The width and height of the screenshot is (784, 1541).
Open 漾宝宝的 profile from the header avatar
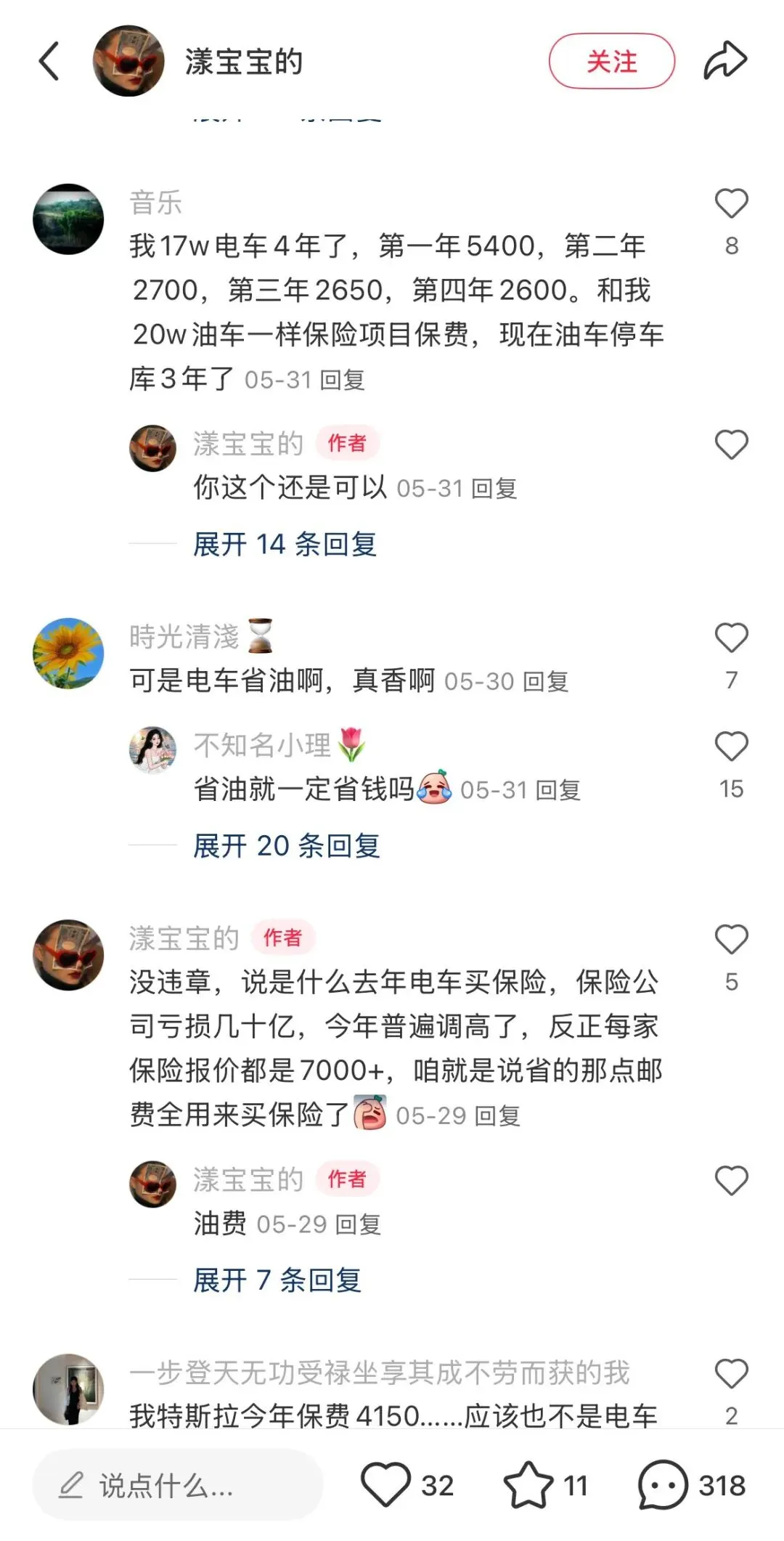coord(128,61)
